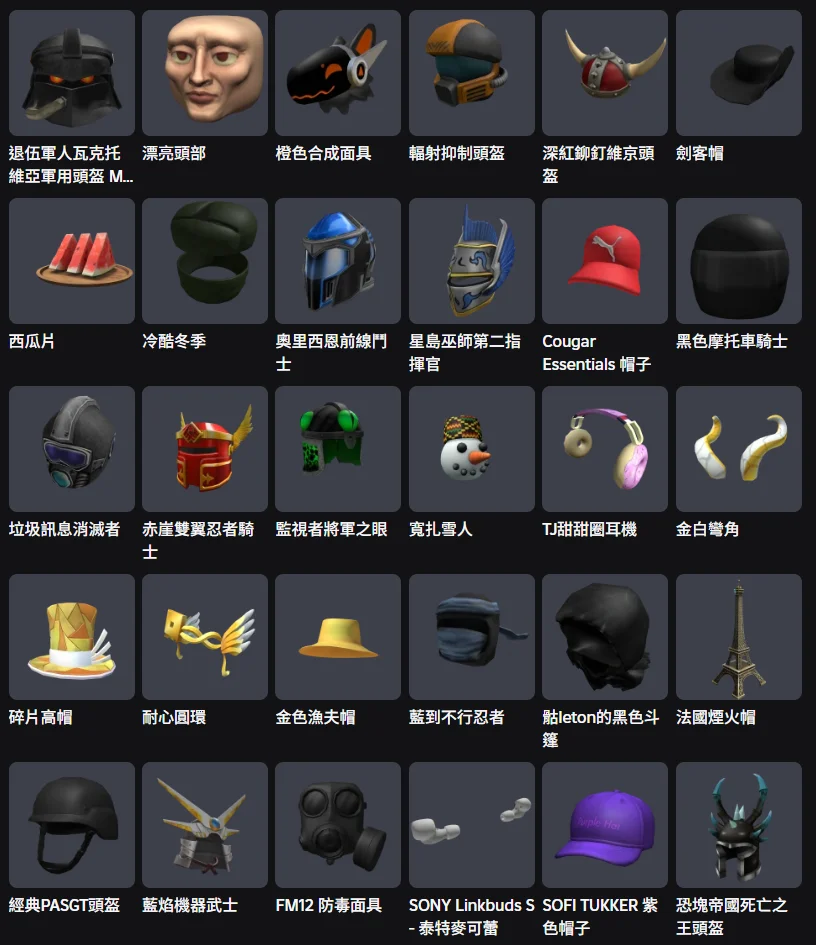Viewport: 816px width, 945px height.
Task: Tap the 劍客帽 hat tile
Action: coord(738,73)
